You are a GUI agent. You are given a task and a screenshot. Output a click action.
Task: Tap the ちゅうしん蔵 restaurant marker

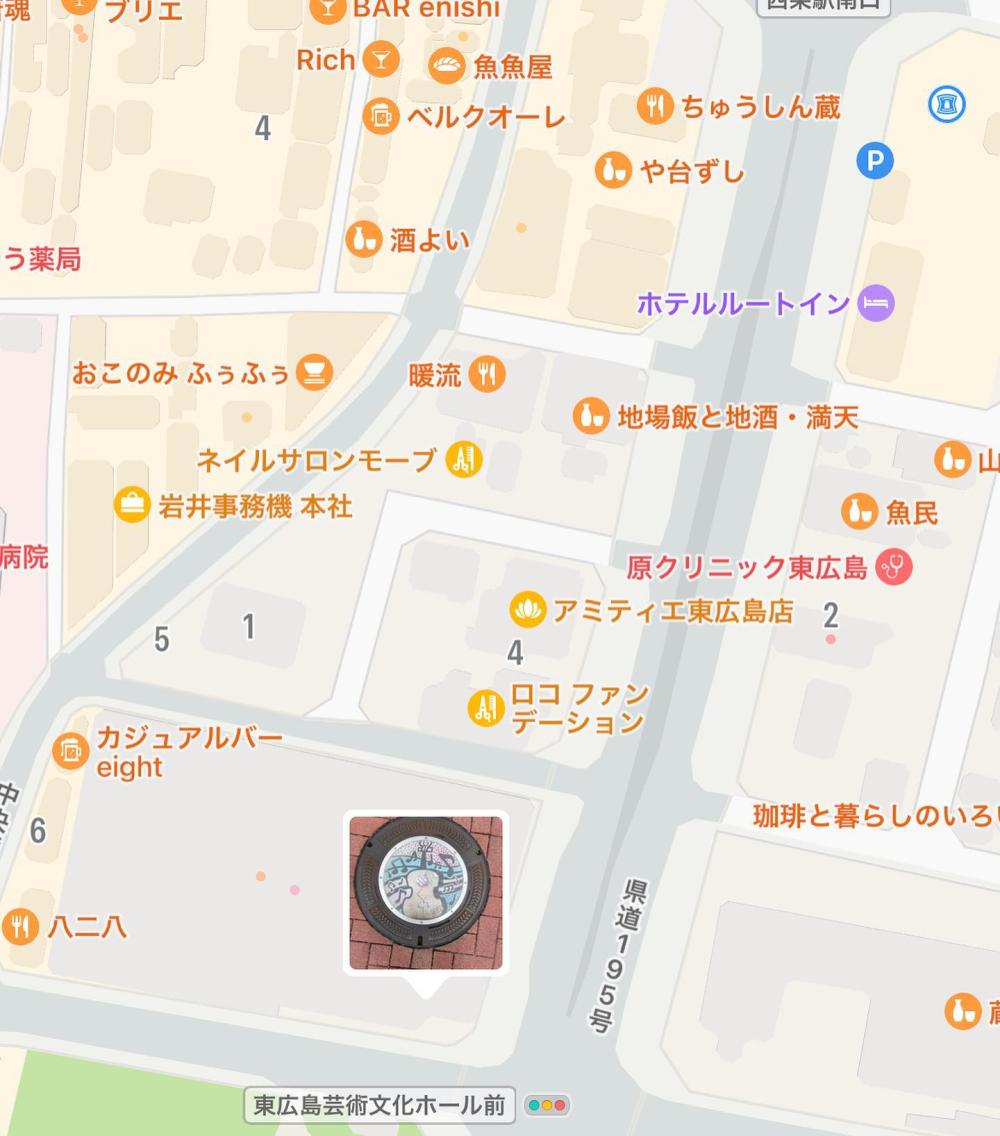[x=655, y=106]
